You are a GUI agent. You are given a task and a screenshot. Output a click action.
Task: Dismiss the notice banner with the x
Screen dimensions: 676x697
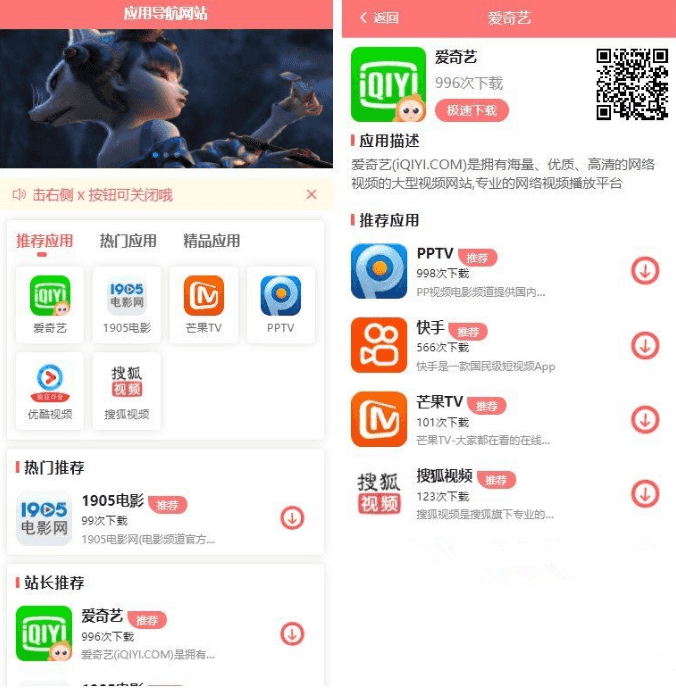click(311, 195)
